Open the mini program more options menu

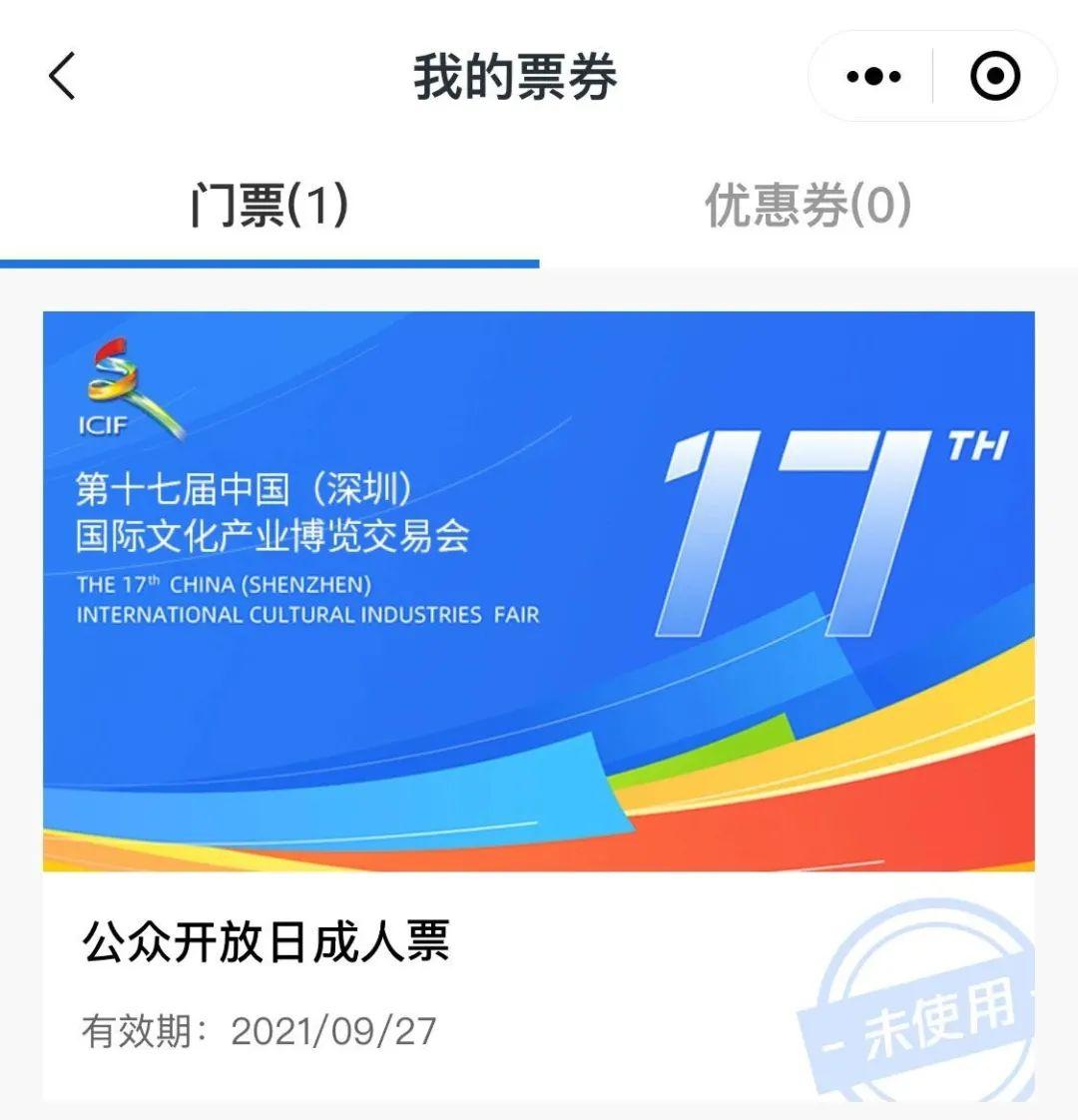point(873,77)
